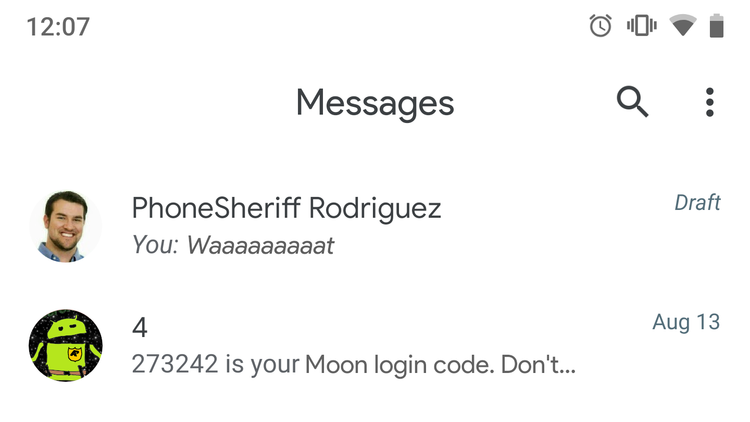Image resolution: width=750 pixels, height=422 pixels.
Task: Tap the Android avatar of contact 4
Action: 65,346
